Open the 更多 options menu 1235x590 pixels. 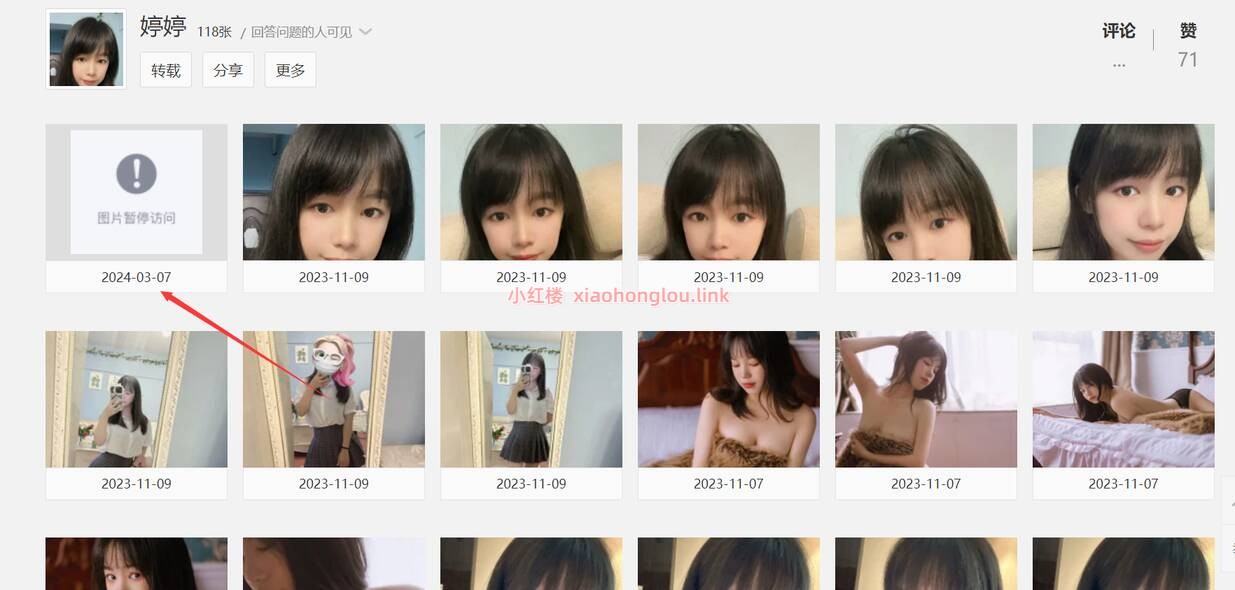[290, 70]
